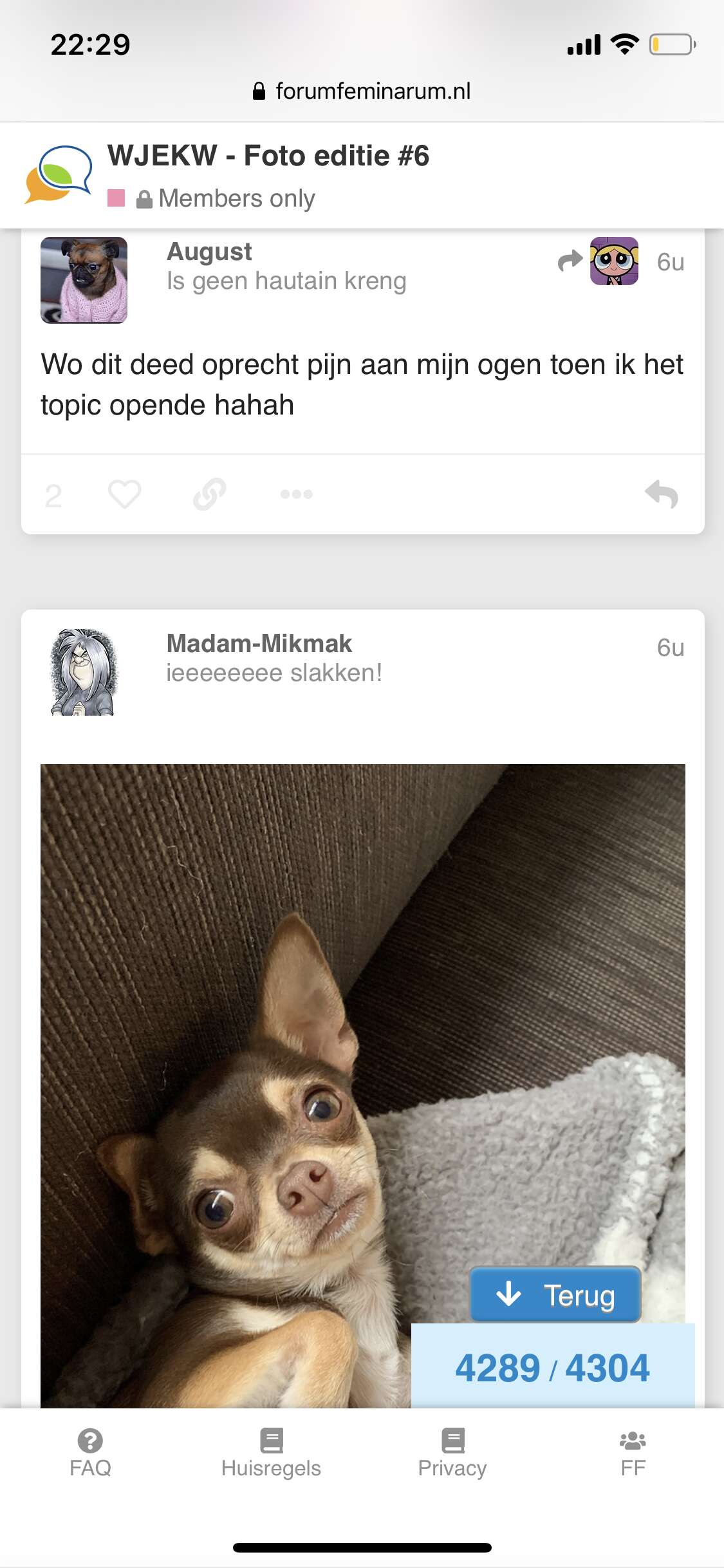The height and width of the screenshot is (1568, 724).
Task: Open the Privacy page
Action: pyautogui.click(x=452, y=1453)
